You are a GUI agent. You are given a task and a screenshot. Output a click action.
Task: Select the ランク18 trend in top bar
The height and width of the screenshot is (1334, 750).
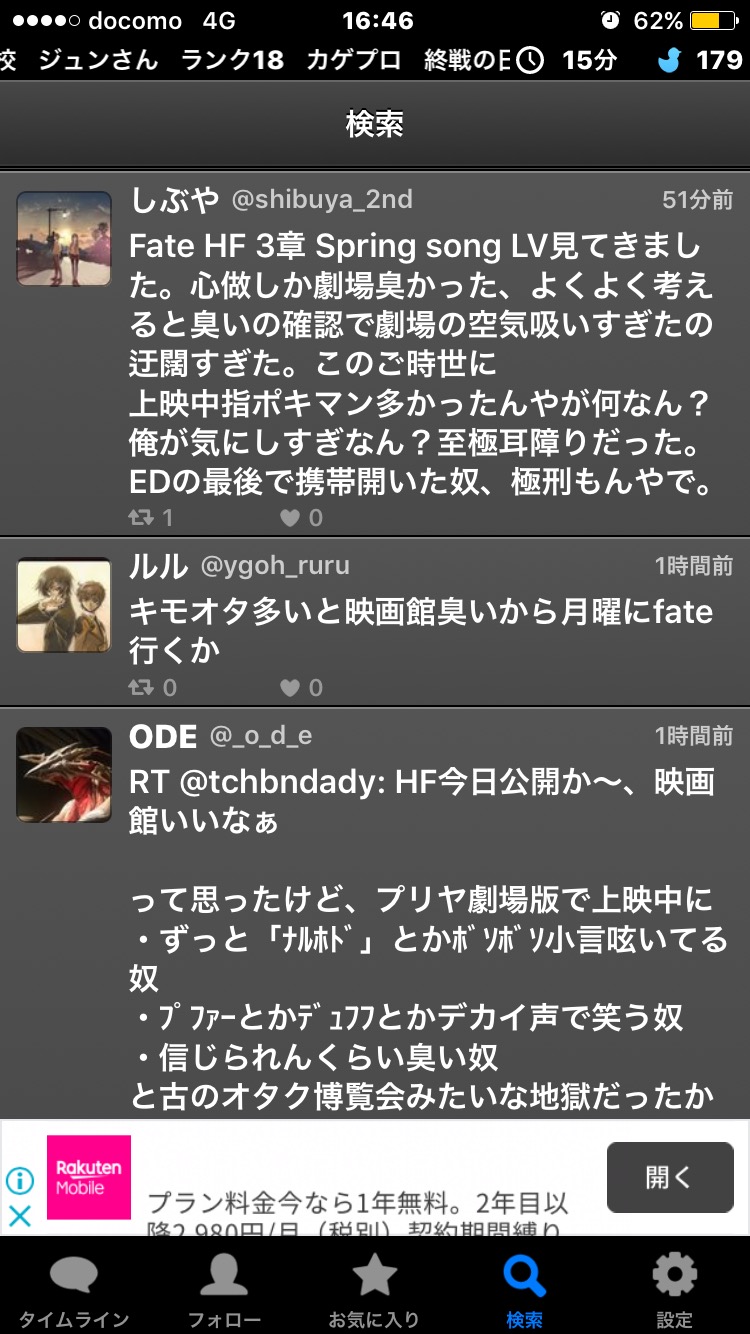[x=233, y=60]
